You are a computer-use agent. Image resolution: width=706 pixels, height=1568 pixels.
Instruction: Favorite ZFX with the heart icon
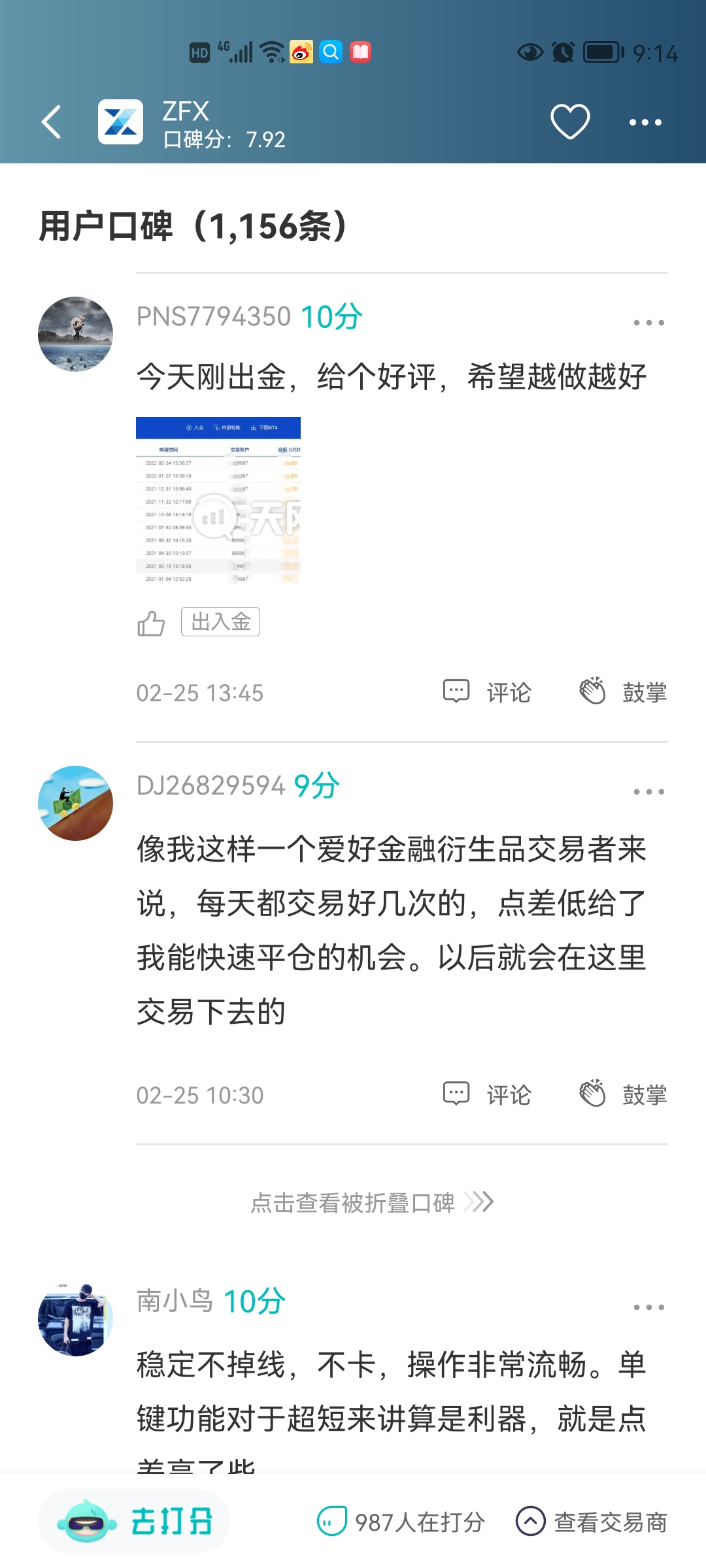(570, 122)
